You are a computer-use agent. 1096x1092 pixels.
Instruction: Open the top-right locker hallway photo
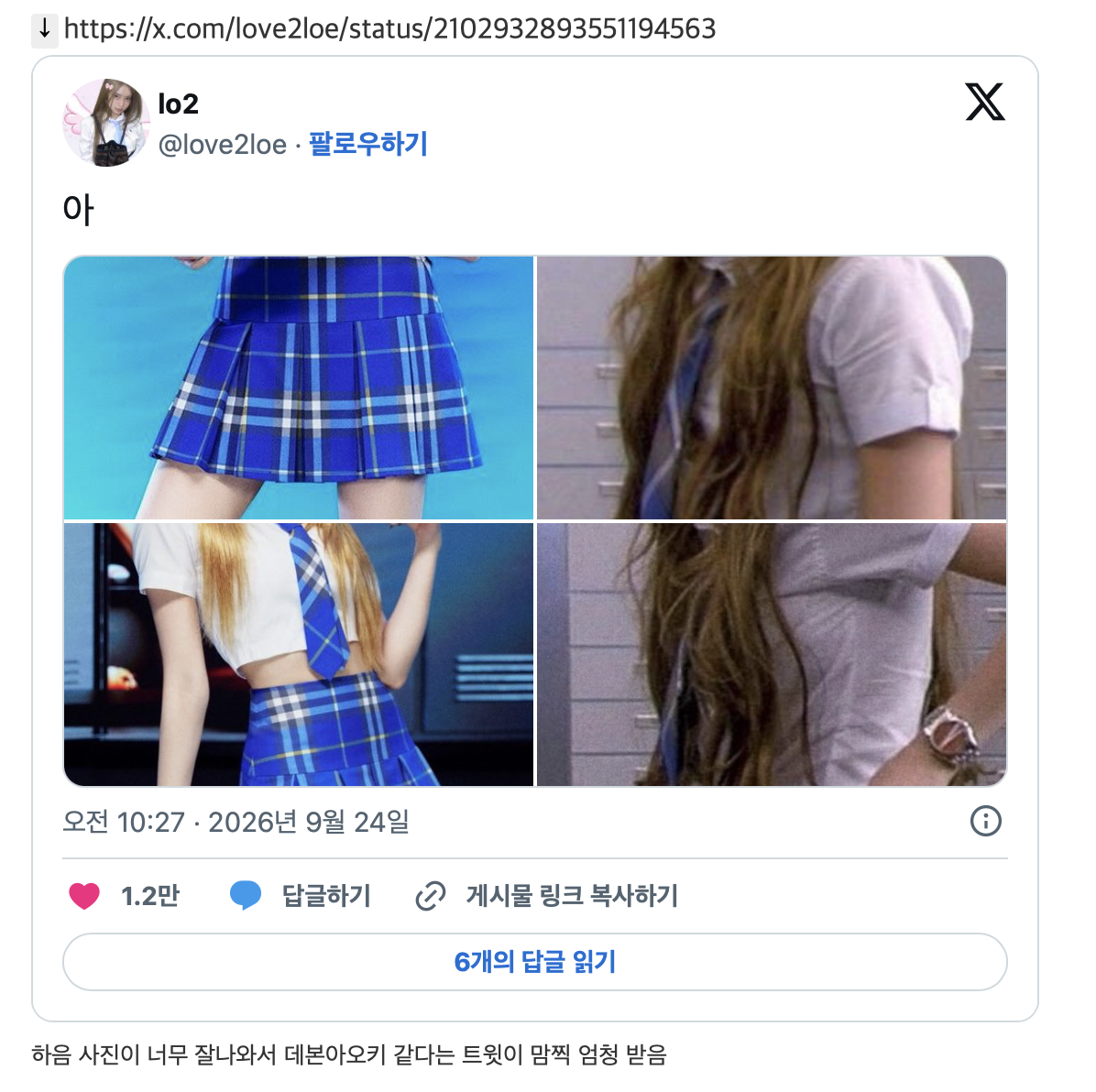pyautogui.click(x=772, y=388)
